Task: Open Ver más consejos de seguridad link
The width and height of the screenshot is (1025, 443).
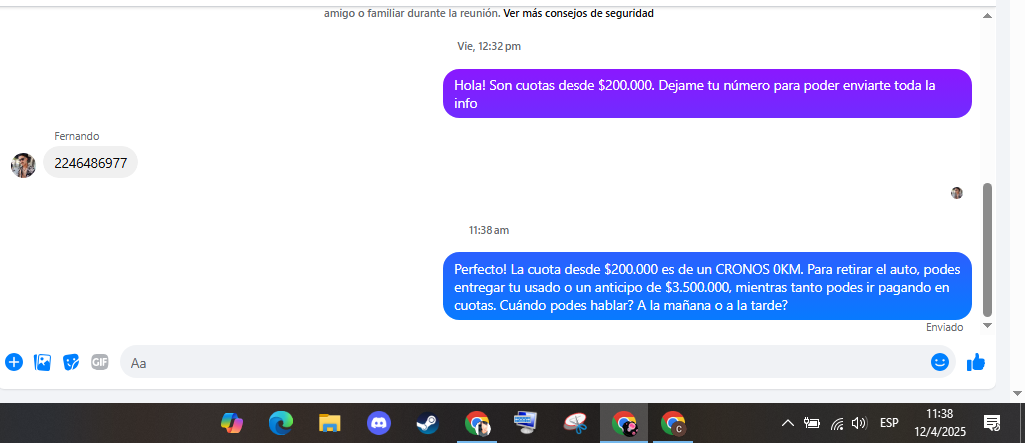Action: pos(579,14)
